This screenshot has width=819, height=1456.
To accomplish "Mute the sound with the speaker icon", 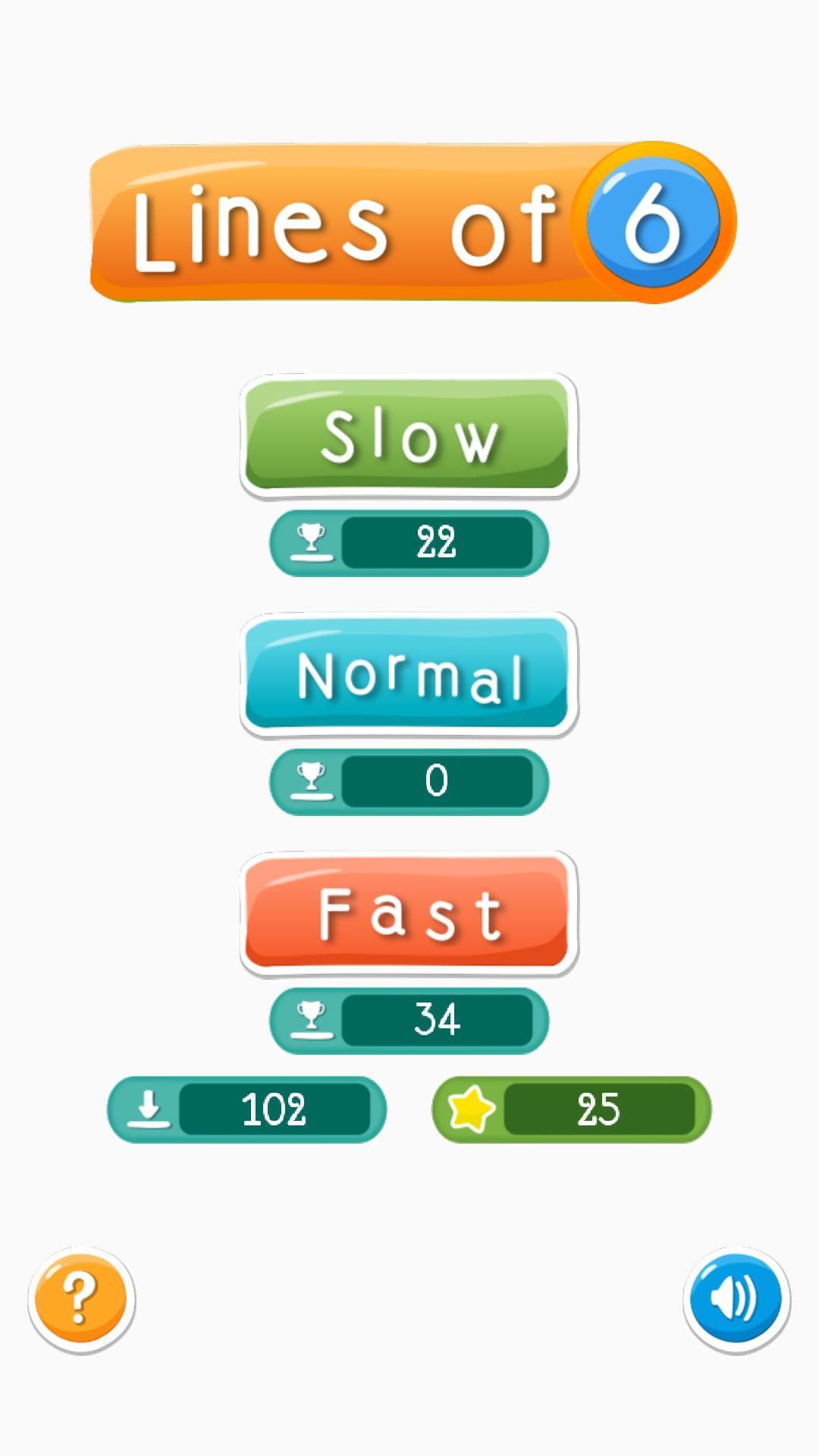I will (x=736, y=1300).
